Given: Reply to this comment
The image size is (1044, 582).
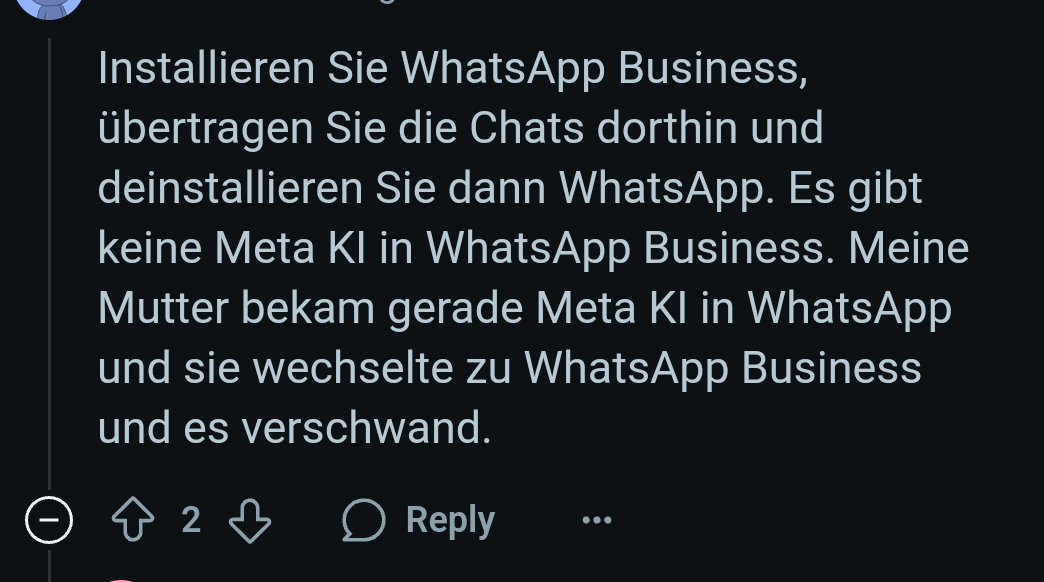Looking at the screenshot, I should [x=419, y=521].
